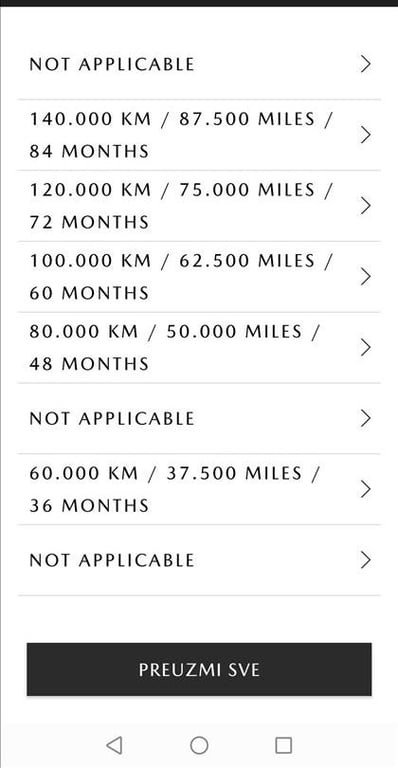Go to the home screen via the circle button
This screenshot has height=768, width=398.
tap(199, 745)
